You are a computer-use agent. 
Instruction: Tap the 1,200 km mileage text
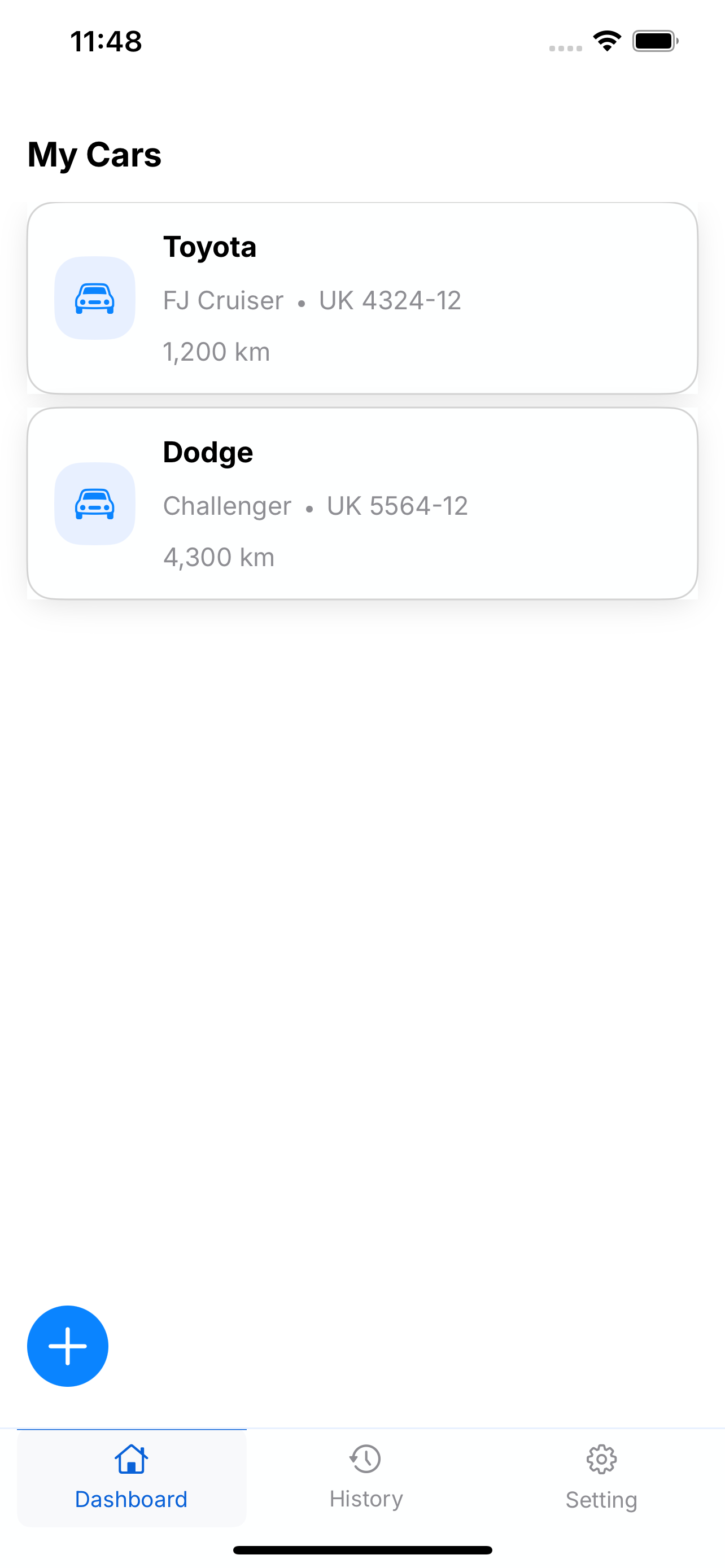tap(217, 351)
